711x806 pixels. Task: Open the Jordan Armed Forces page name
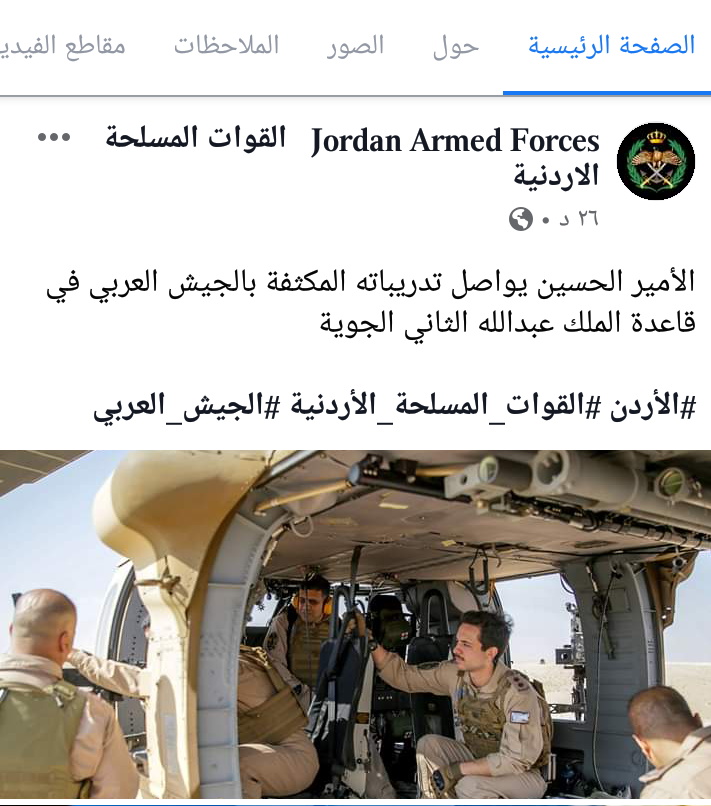click(455, 142)
